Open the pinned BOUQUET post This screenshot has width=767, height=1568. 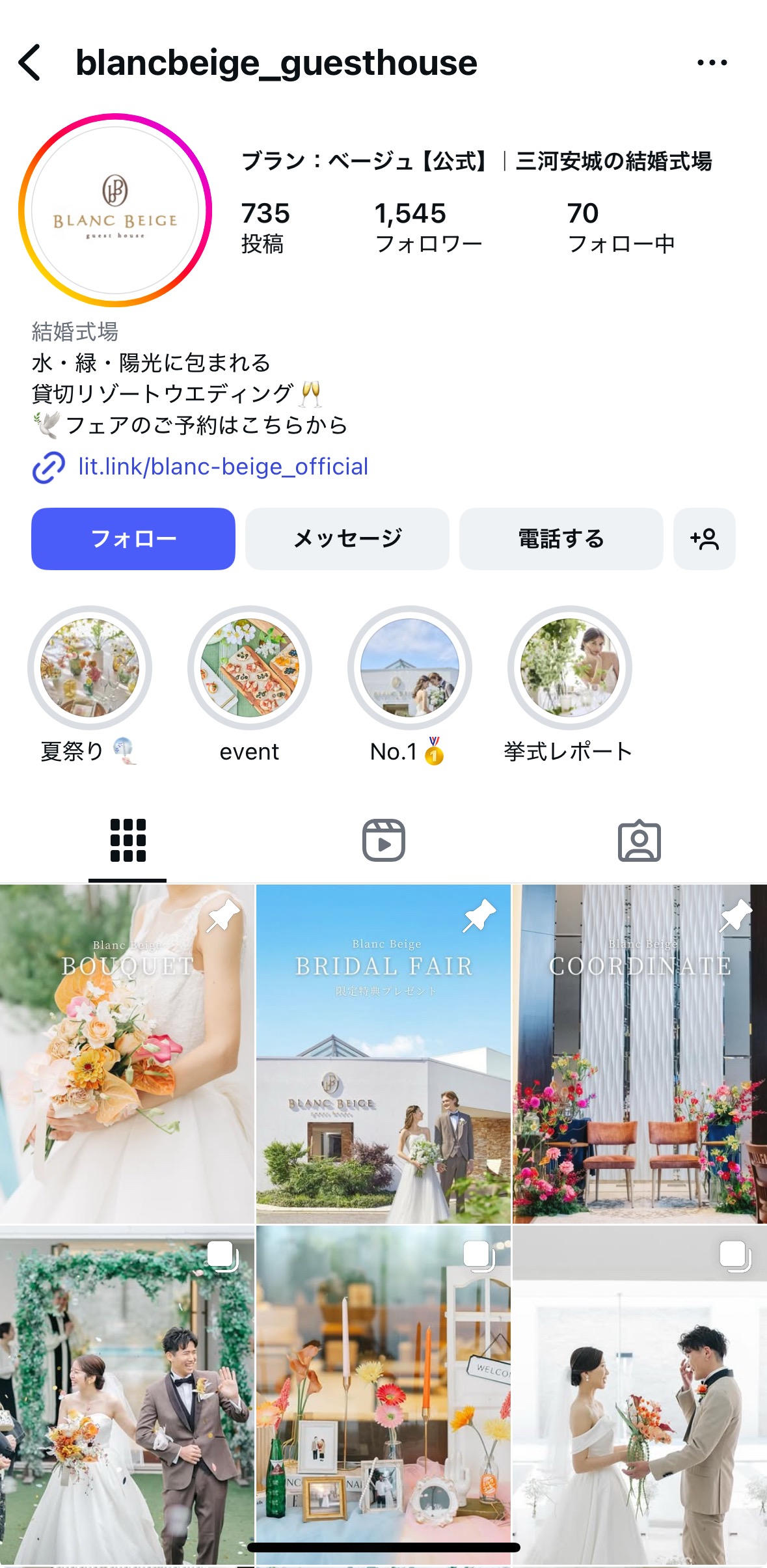coord(127,1053)
